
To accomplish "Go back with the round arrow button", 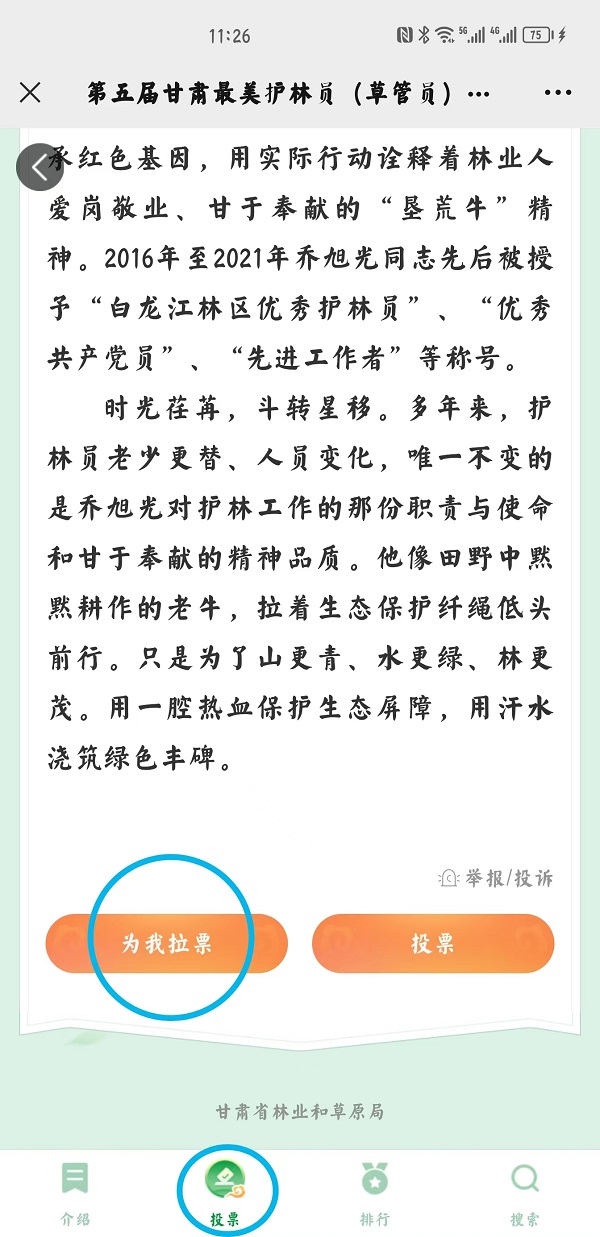I will click(40, 169).
